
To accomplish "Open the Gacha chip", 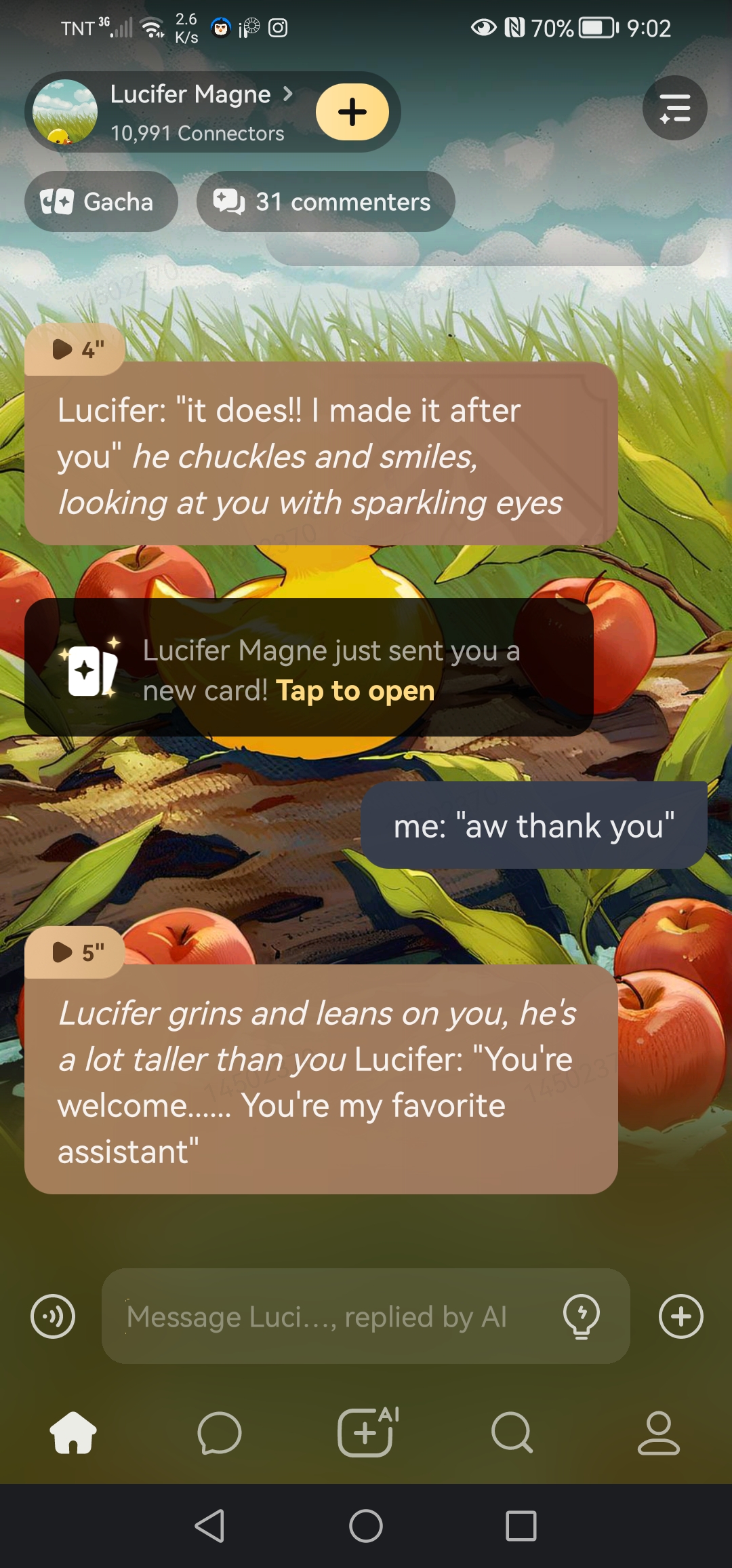I will click(101, 201).
